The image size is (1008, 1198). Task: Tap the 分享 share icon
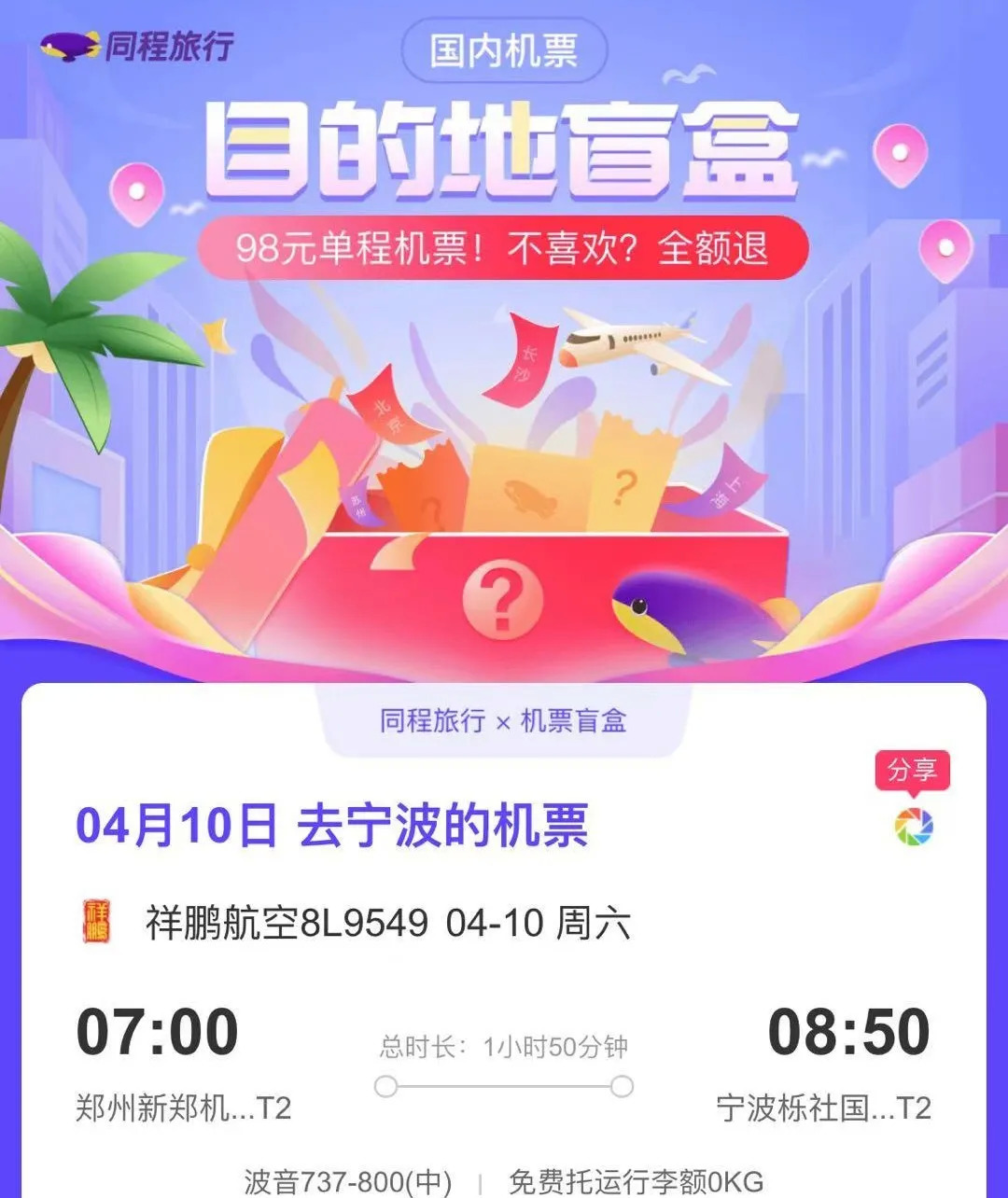[913, 825]
